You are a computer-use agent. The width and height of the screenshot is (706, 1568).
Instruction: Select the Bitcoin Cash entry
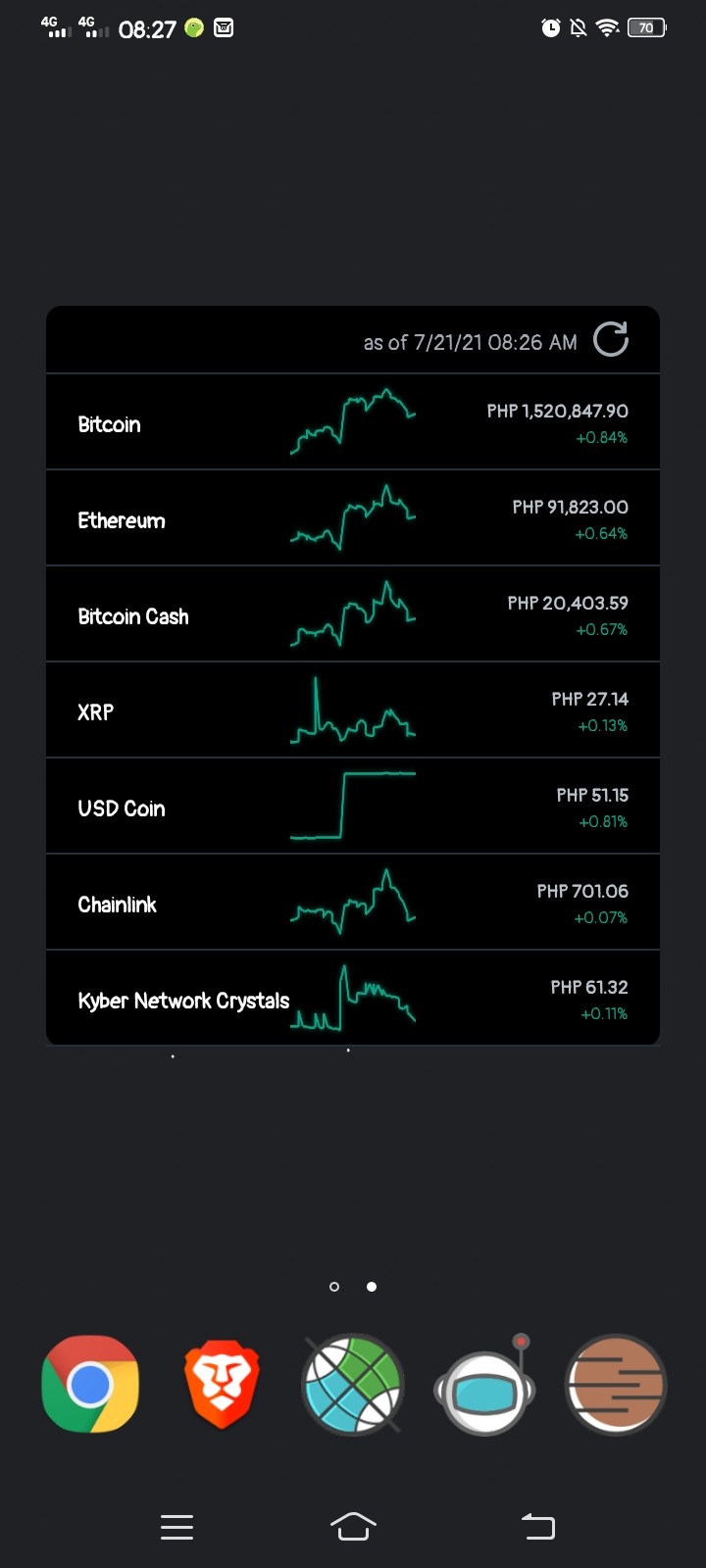click(x=353, y=613)
